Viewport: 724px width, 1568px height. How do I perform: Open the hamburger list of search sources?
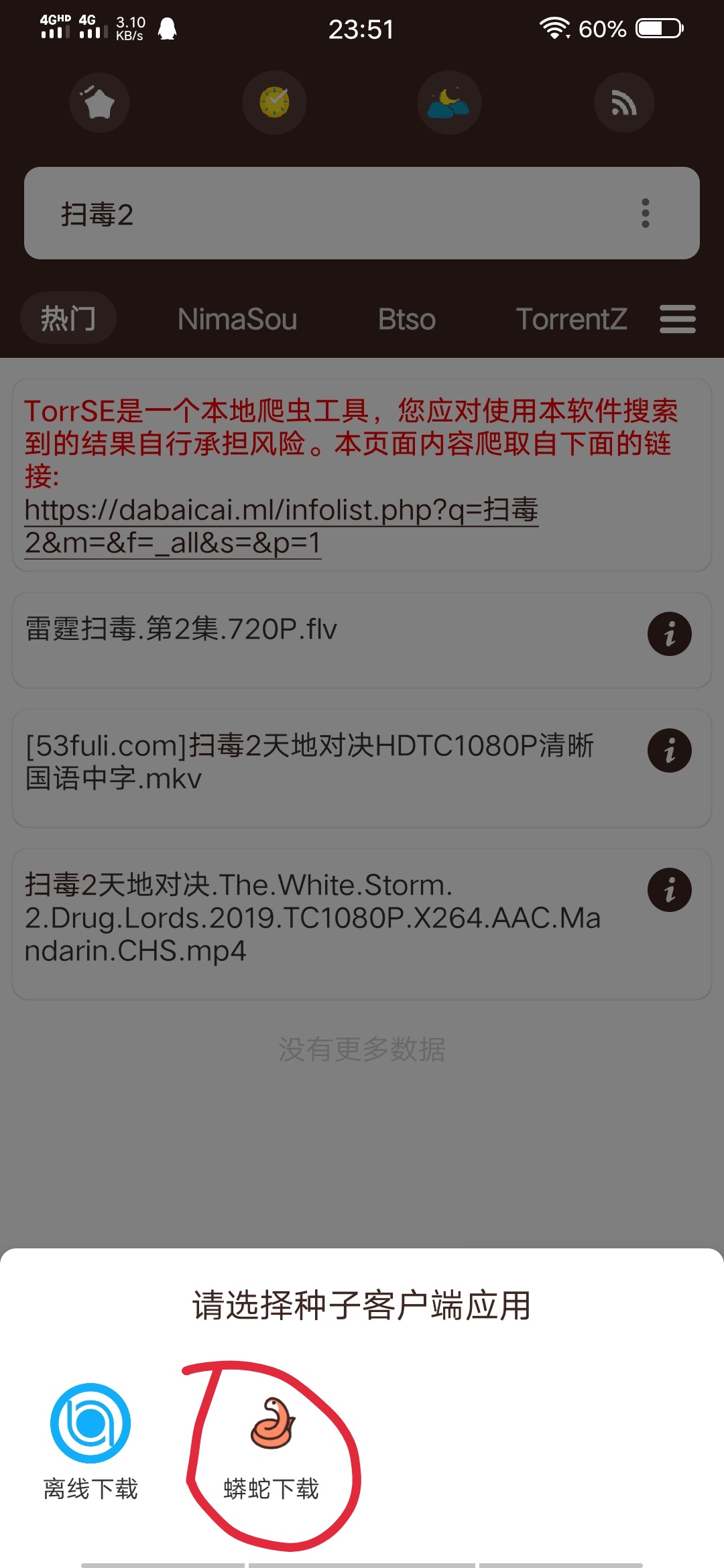(677, 319)
